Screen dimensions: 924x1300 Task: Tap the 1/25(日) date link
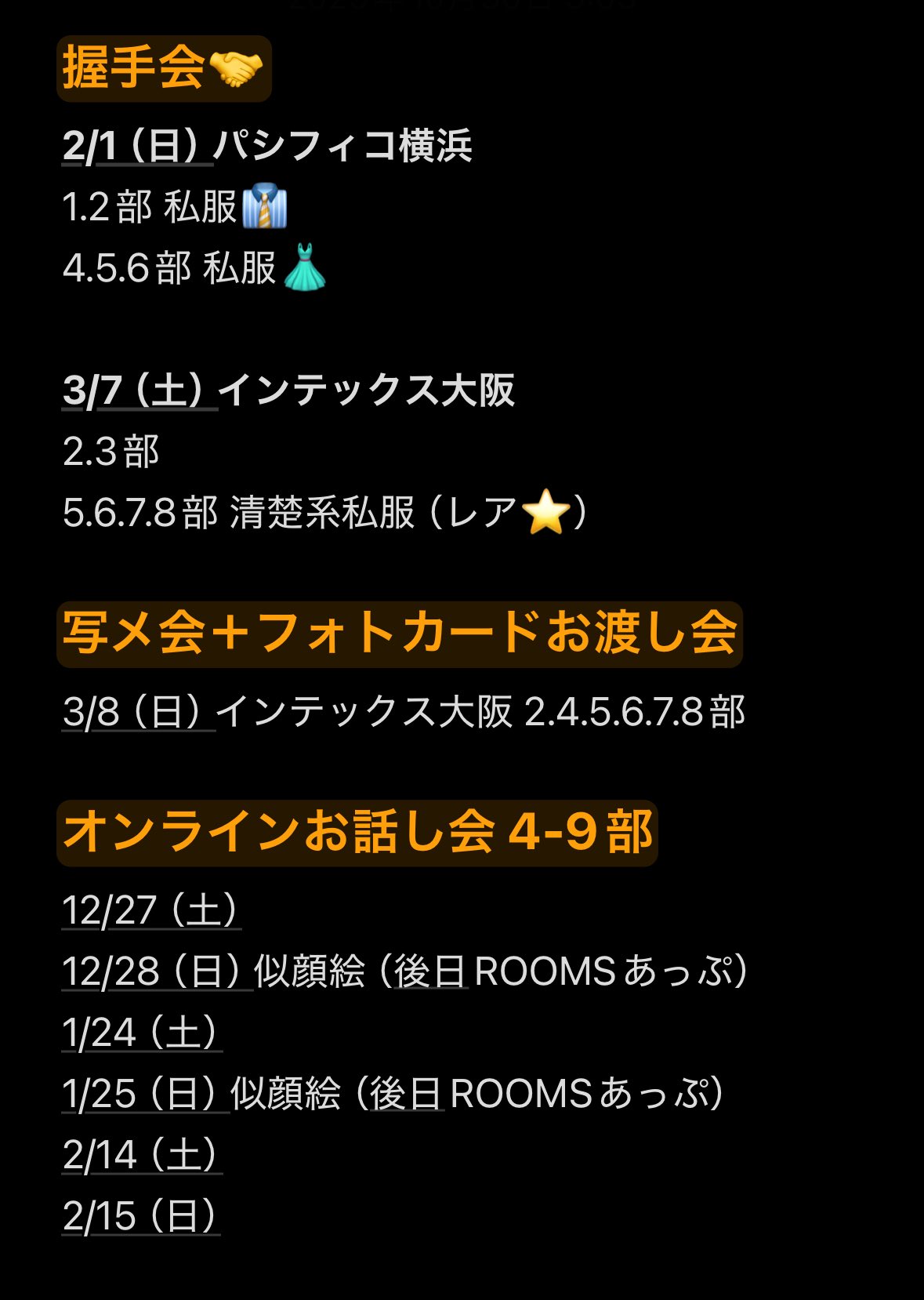[145, 1094]
